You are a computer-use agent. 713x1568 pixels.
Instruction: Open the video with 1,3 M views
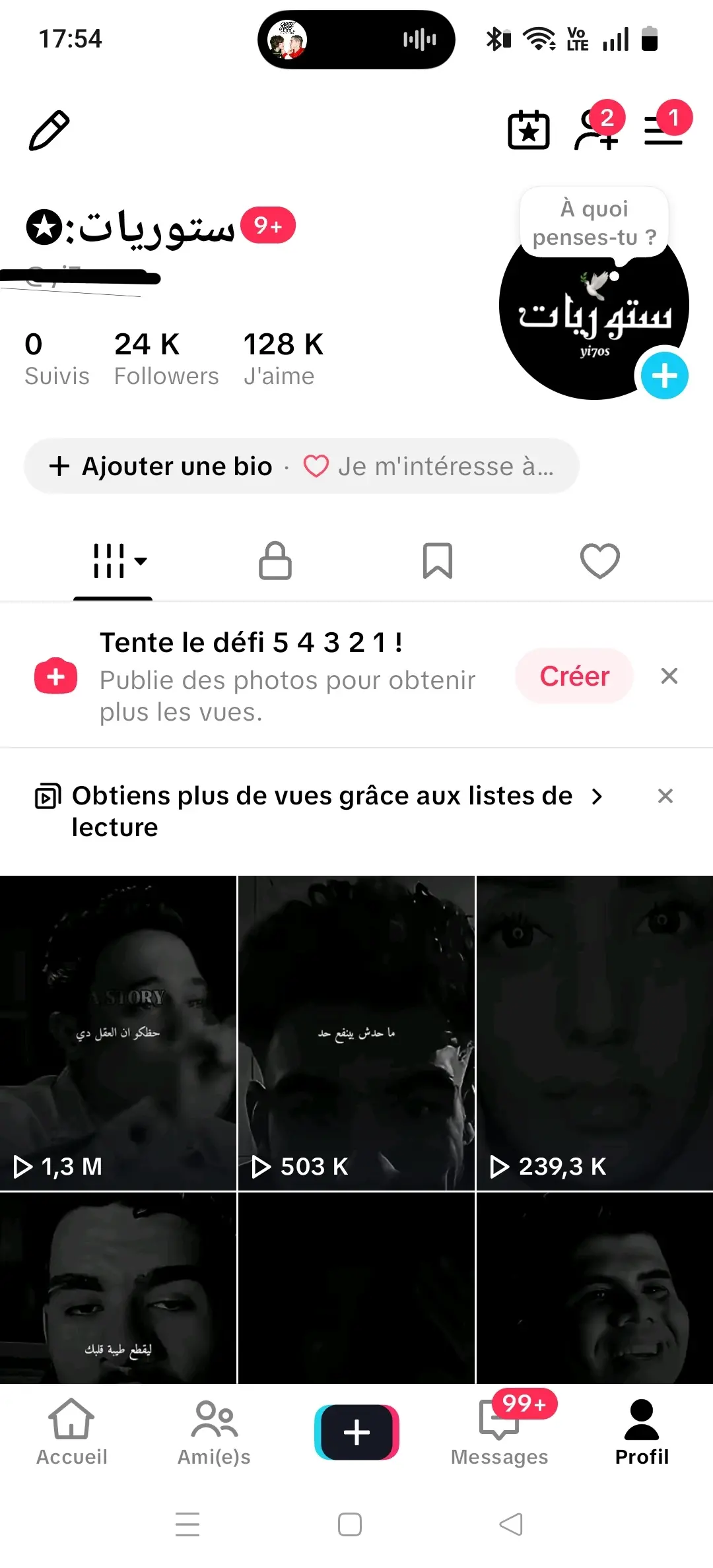118,1033
